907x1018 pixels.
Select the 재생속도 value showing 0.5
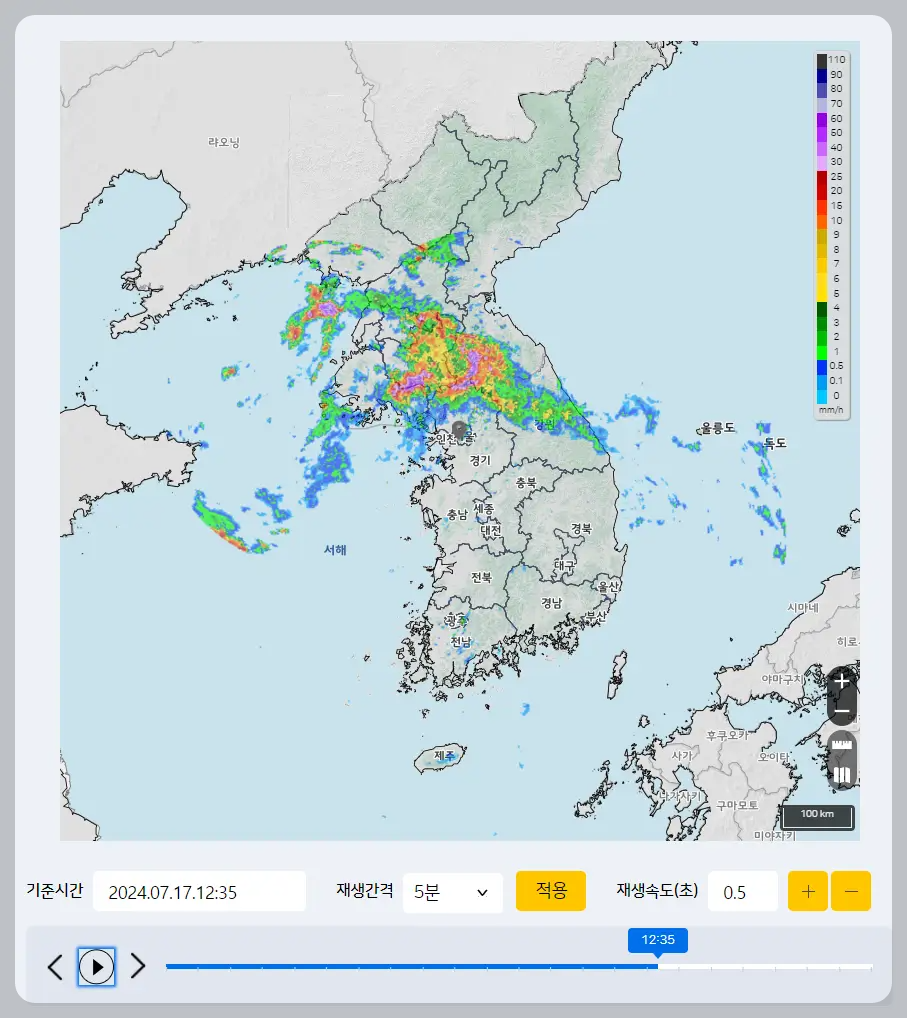point(742,891)
